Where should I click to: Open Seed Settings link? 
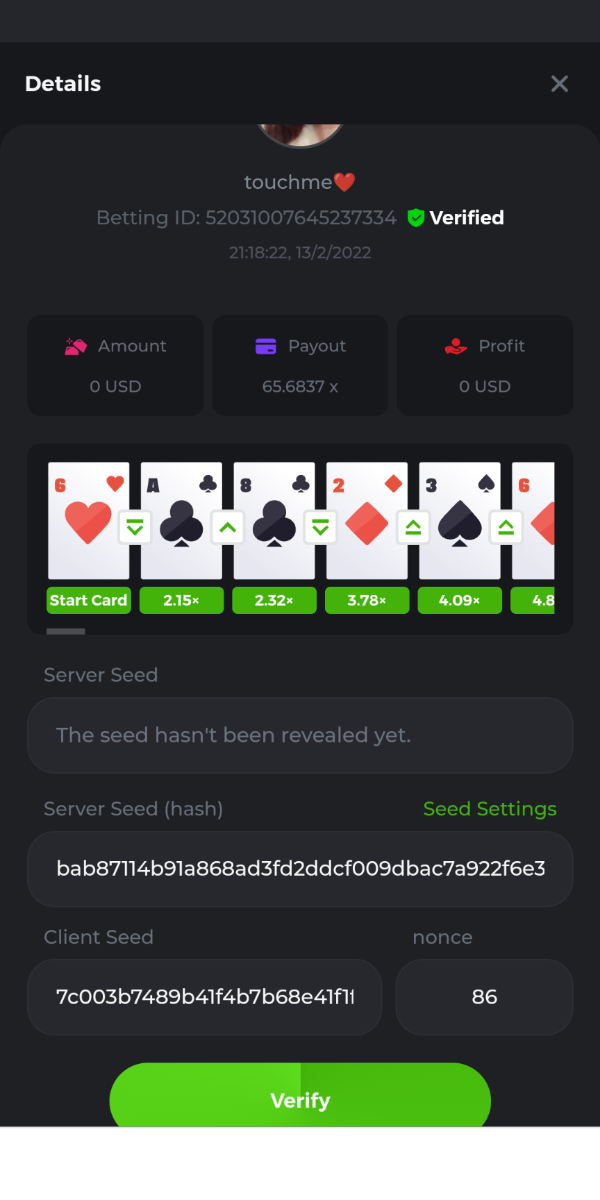point(489,809)
